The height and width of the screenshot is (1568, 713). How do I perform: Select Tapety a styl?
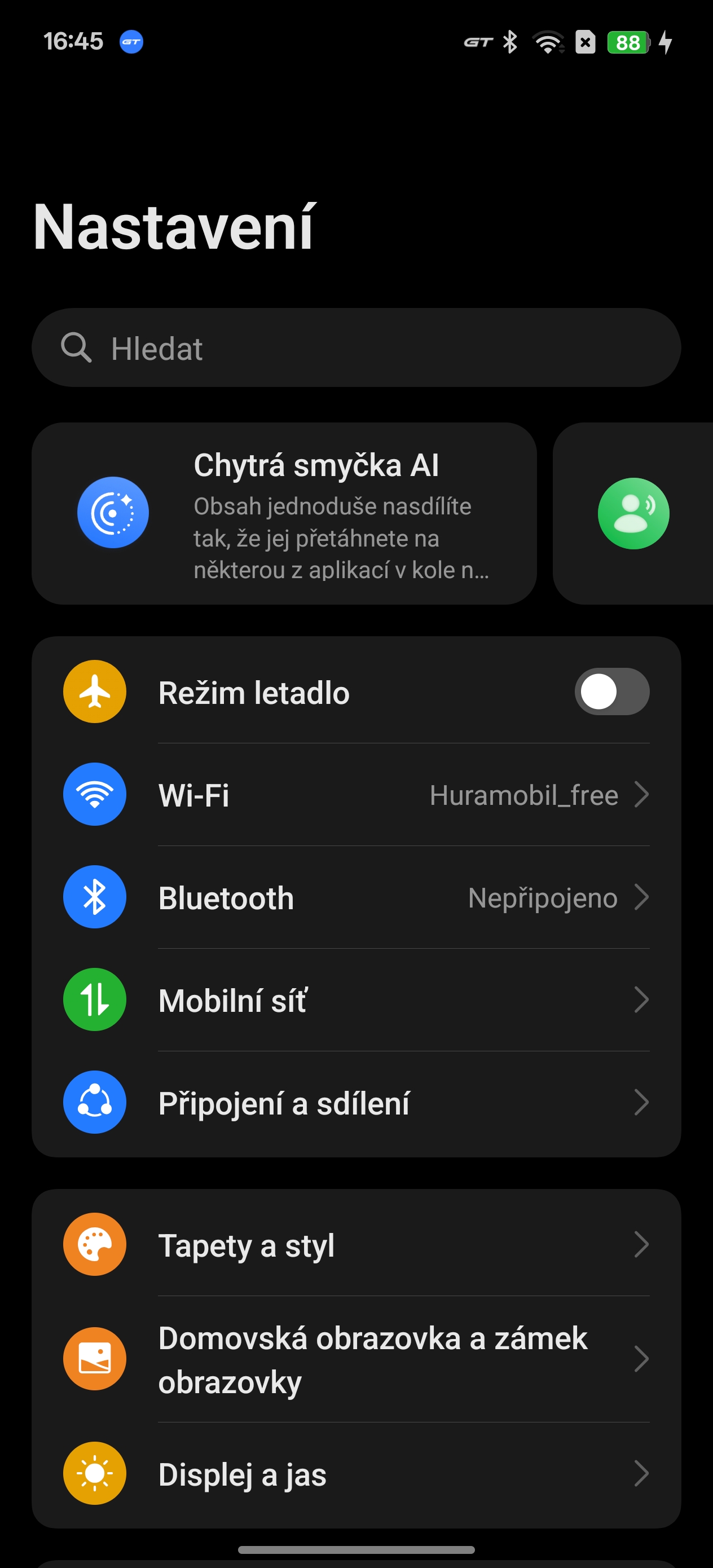click(x=356, y=1244)
